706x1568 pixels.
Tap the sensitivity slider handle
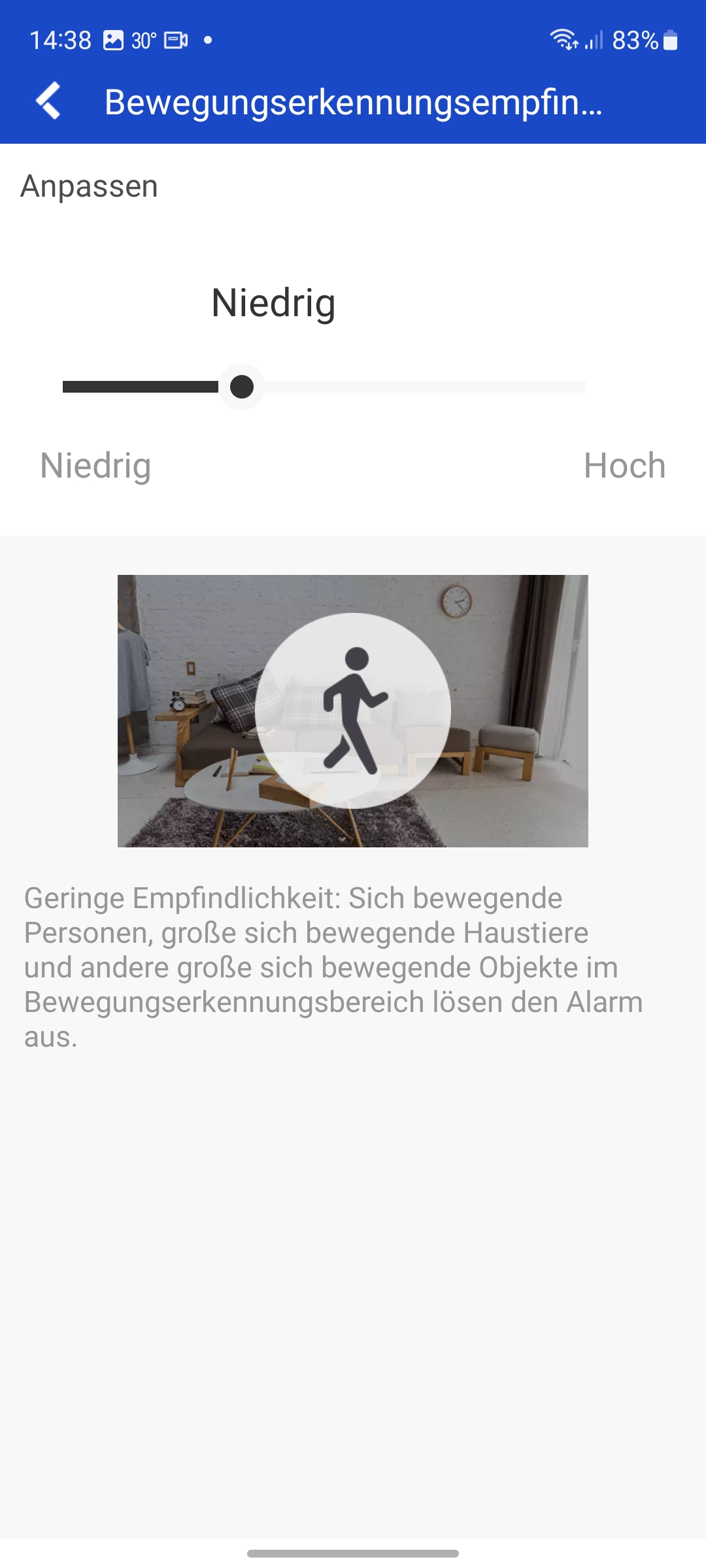pyautogui.click(x=242, y=387)
